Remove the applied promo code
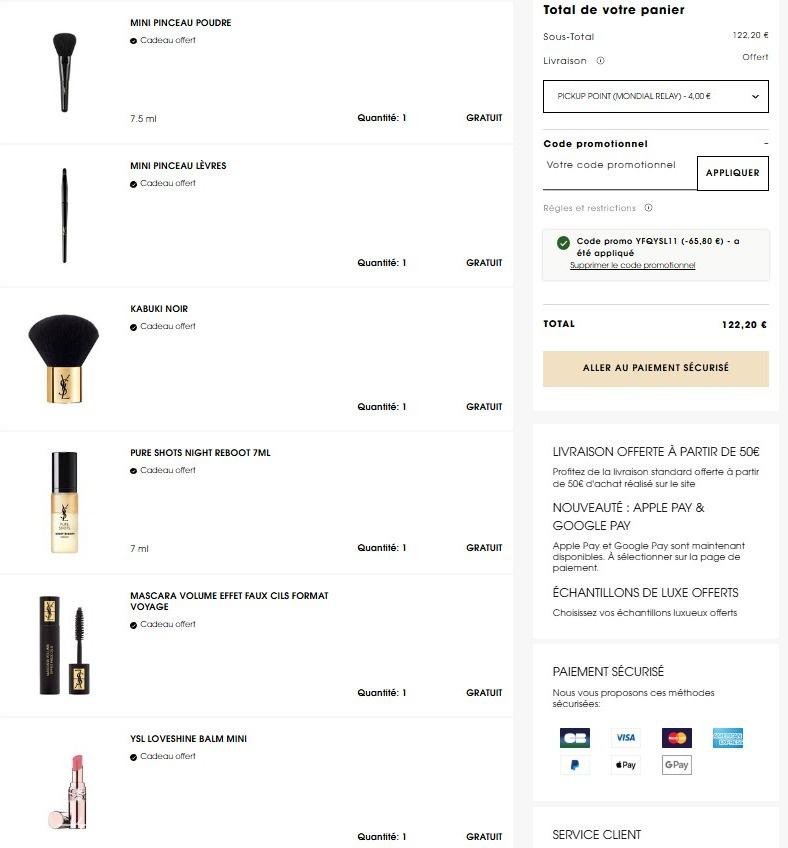The image size is (788, 848). click(632, 265)
